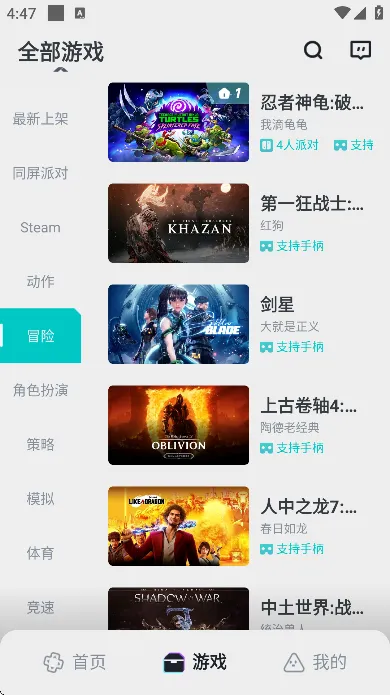
Task: Switch to the 我的 tab
Action: pyautogui.click(x=315, y=662)
